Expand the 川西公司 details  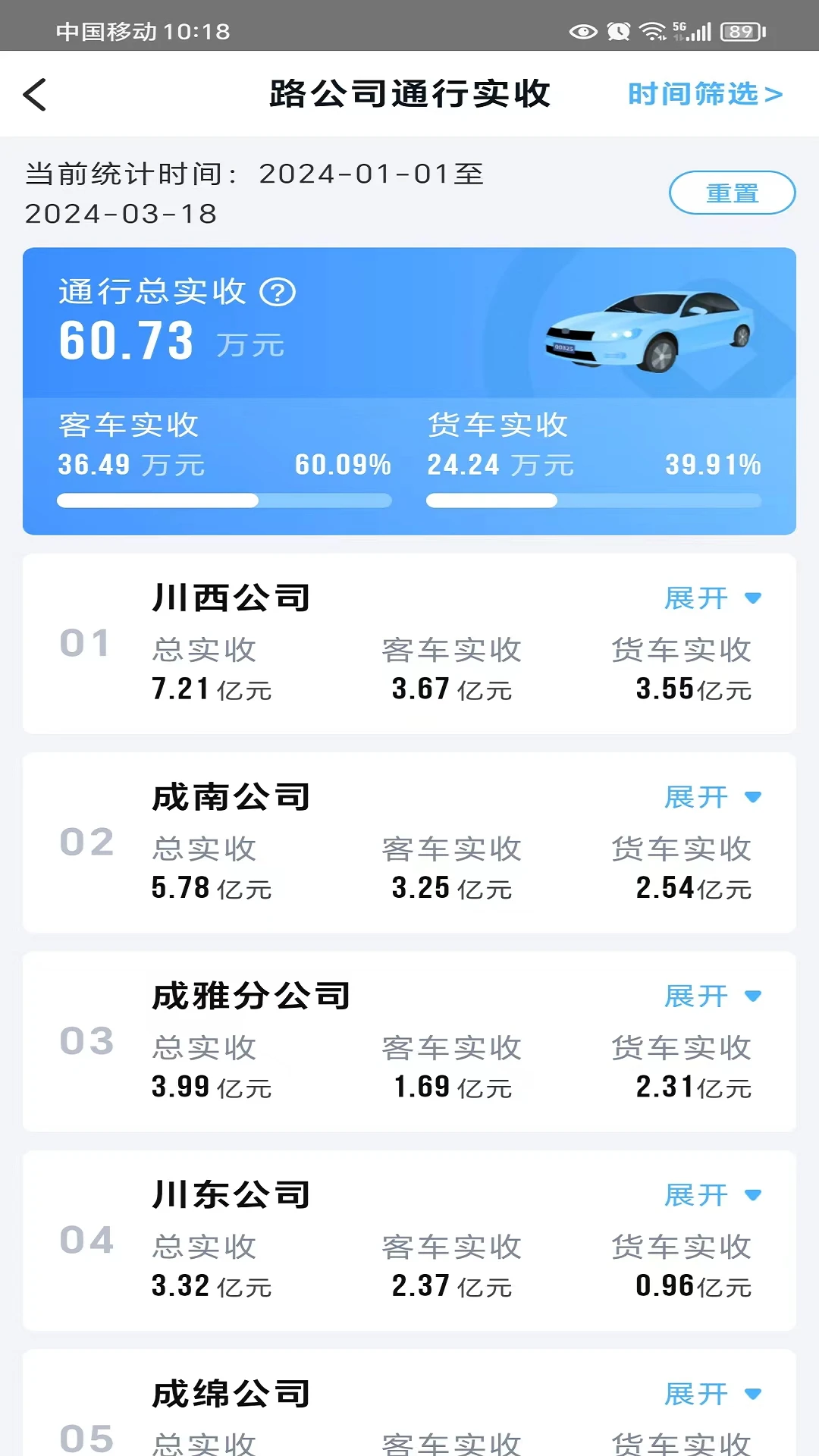coord(712,598)
